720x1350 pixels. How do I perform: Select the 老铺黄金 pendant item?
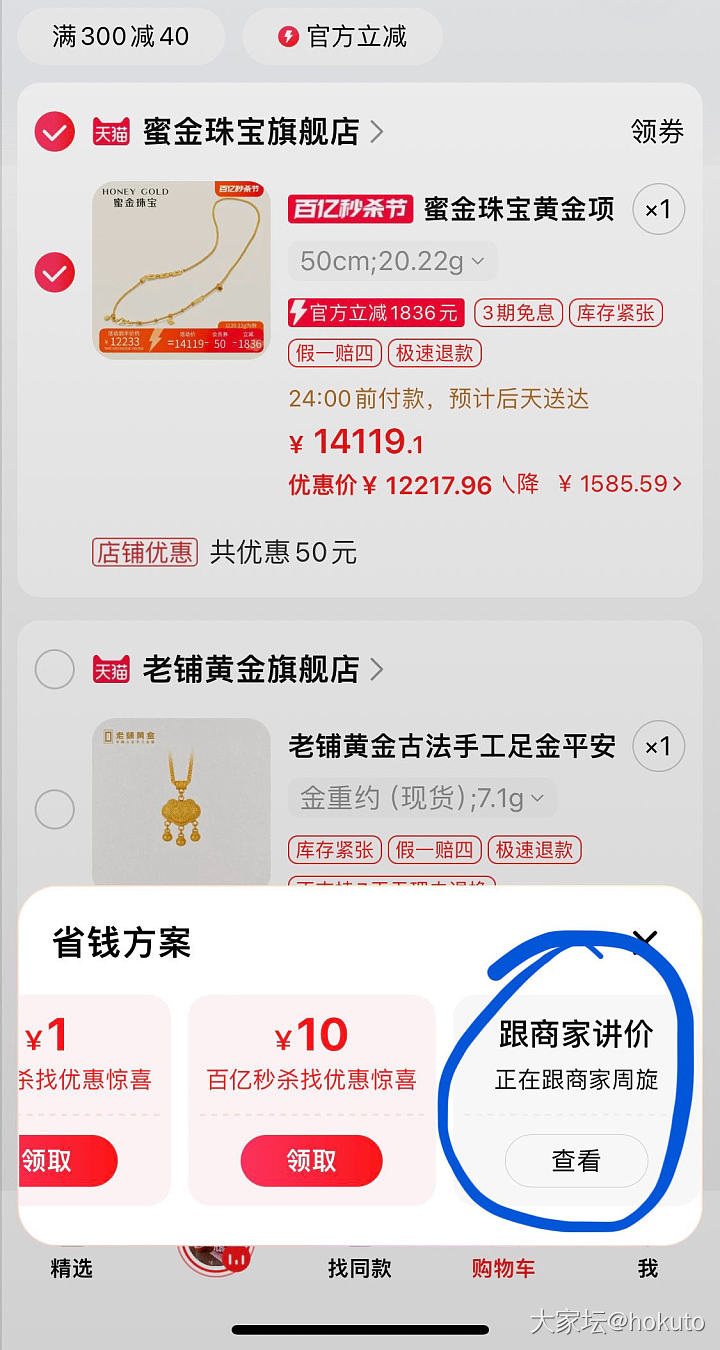click(x=55, y=809)
